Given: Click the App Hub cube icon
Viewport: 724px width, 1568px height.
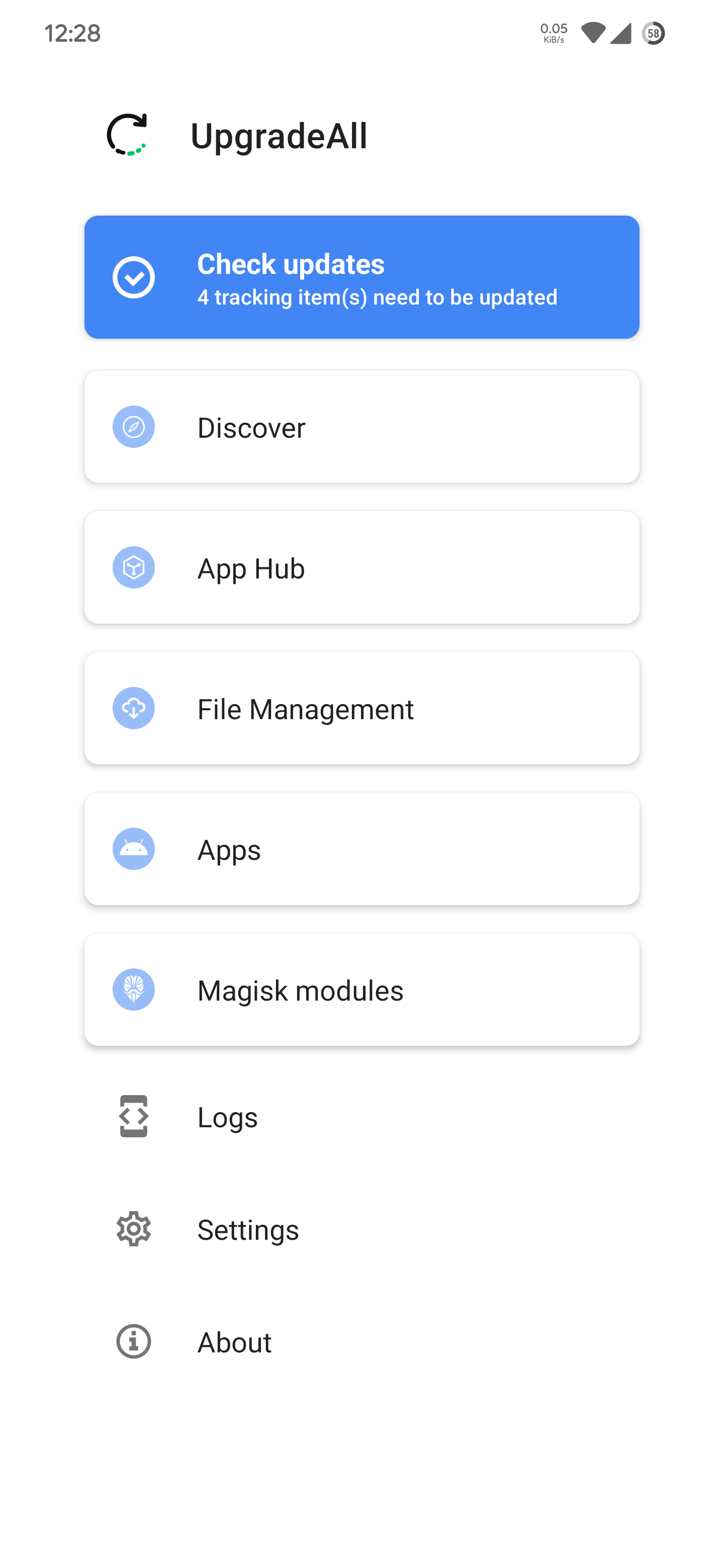Looking at the screenshot, I should [x=133, y=567].
